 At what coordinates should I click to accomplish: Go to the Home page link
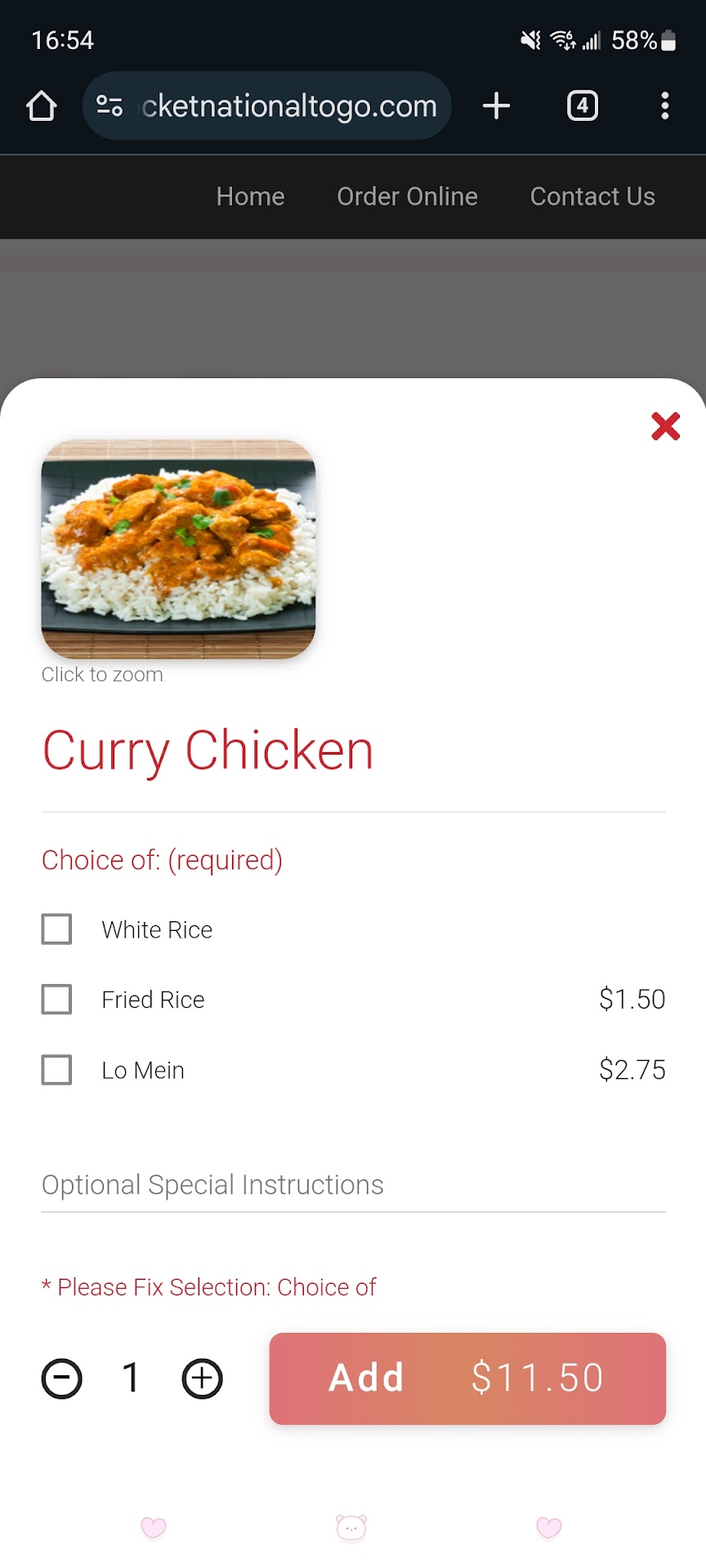point(250,197)
